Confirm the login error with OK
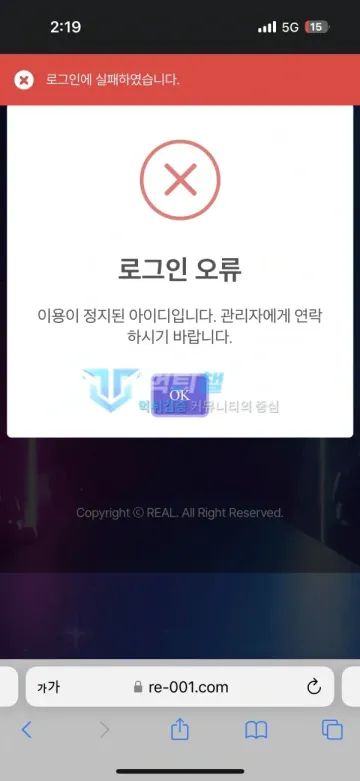The height and width of the screenshot is (781, 360). (179, 395)
